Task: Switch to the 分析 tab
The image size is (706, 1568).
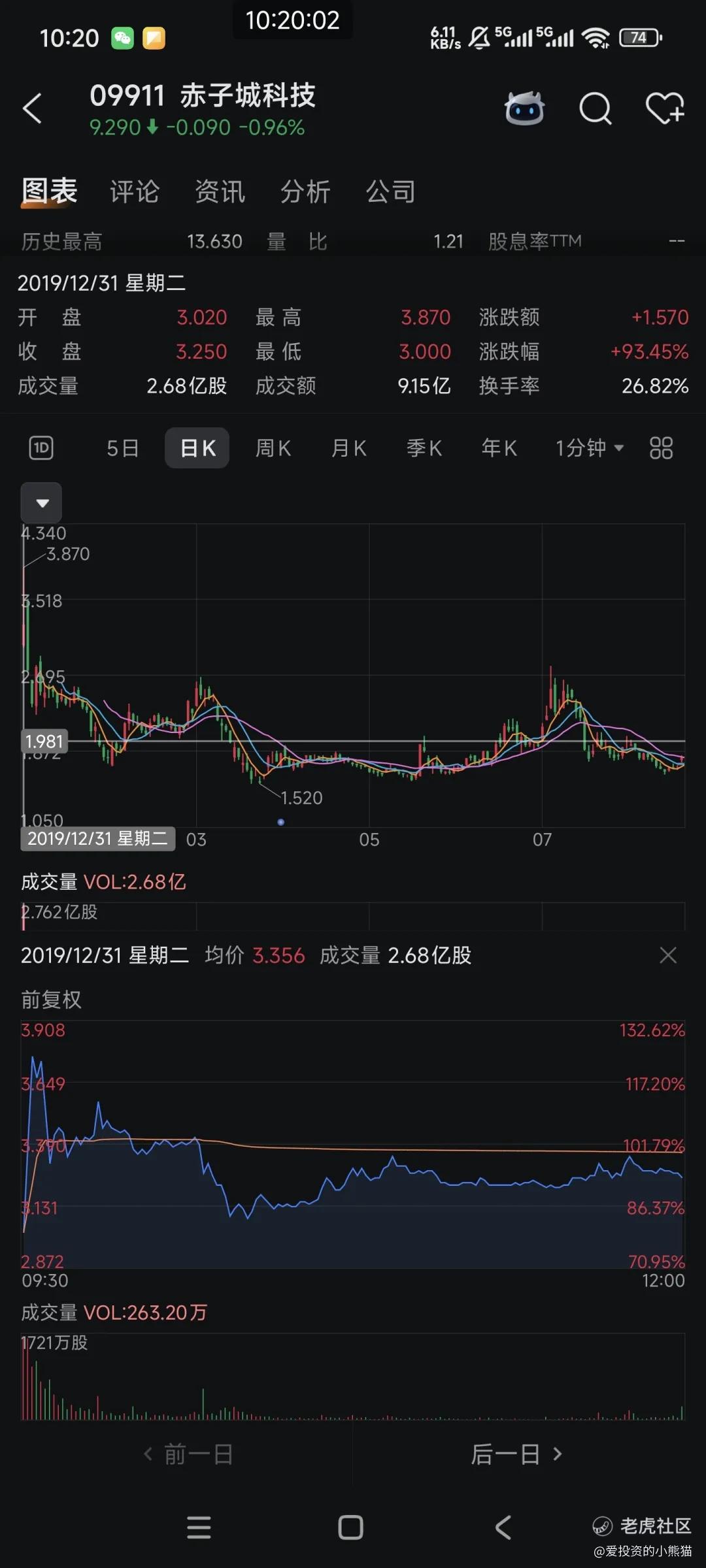Action: tap(305, 192)
